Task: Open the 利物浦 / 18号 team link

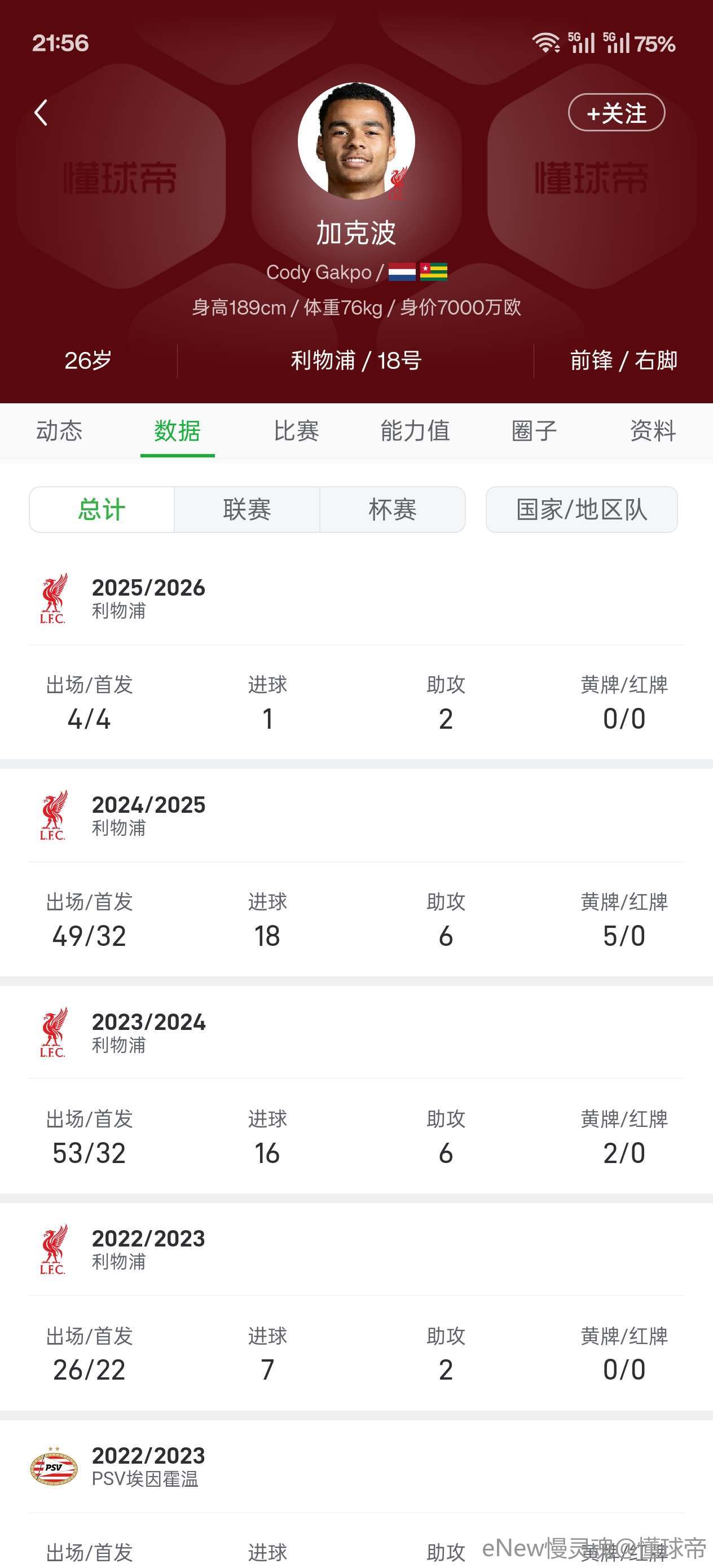Action: 356,360
